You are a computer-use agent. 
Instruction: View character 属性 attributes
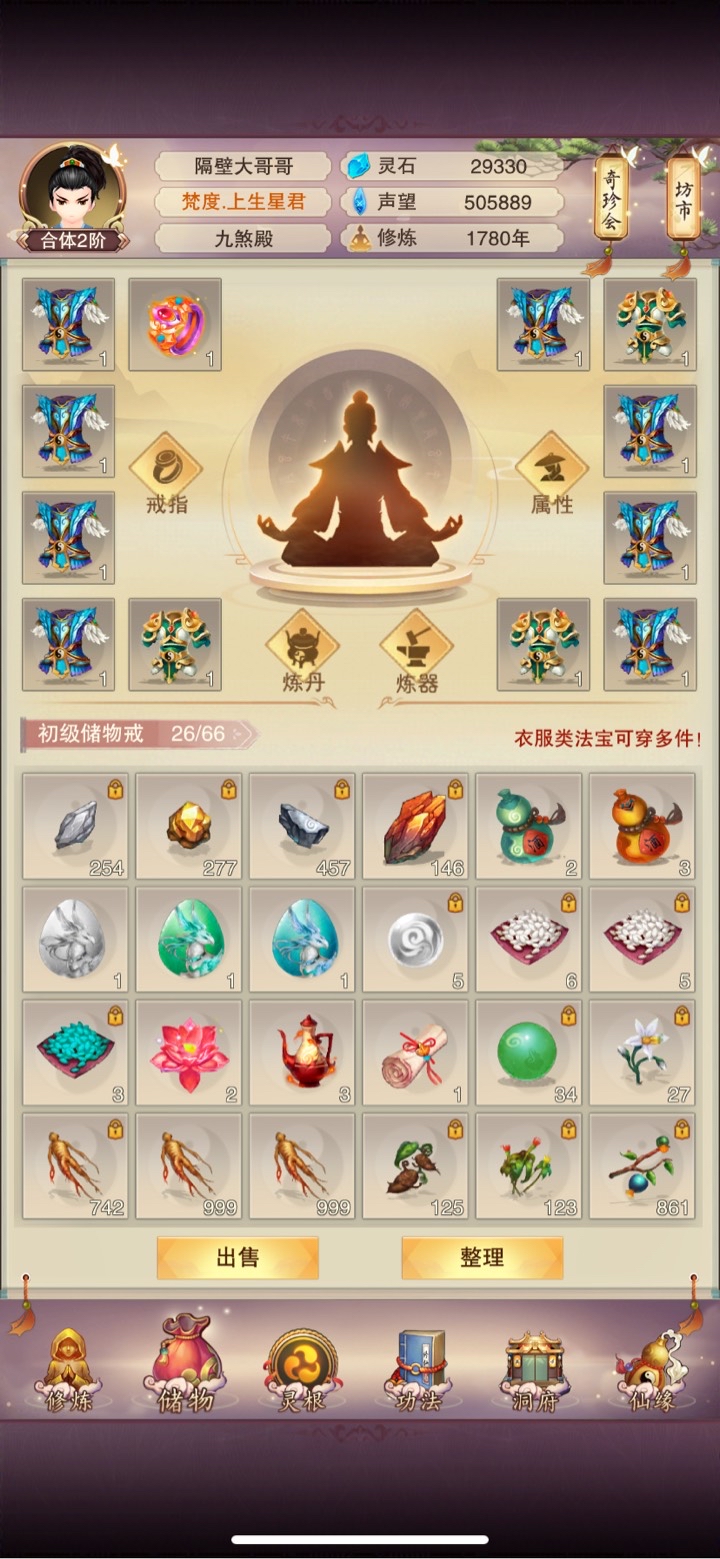coord(551,473)
